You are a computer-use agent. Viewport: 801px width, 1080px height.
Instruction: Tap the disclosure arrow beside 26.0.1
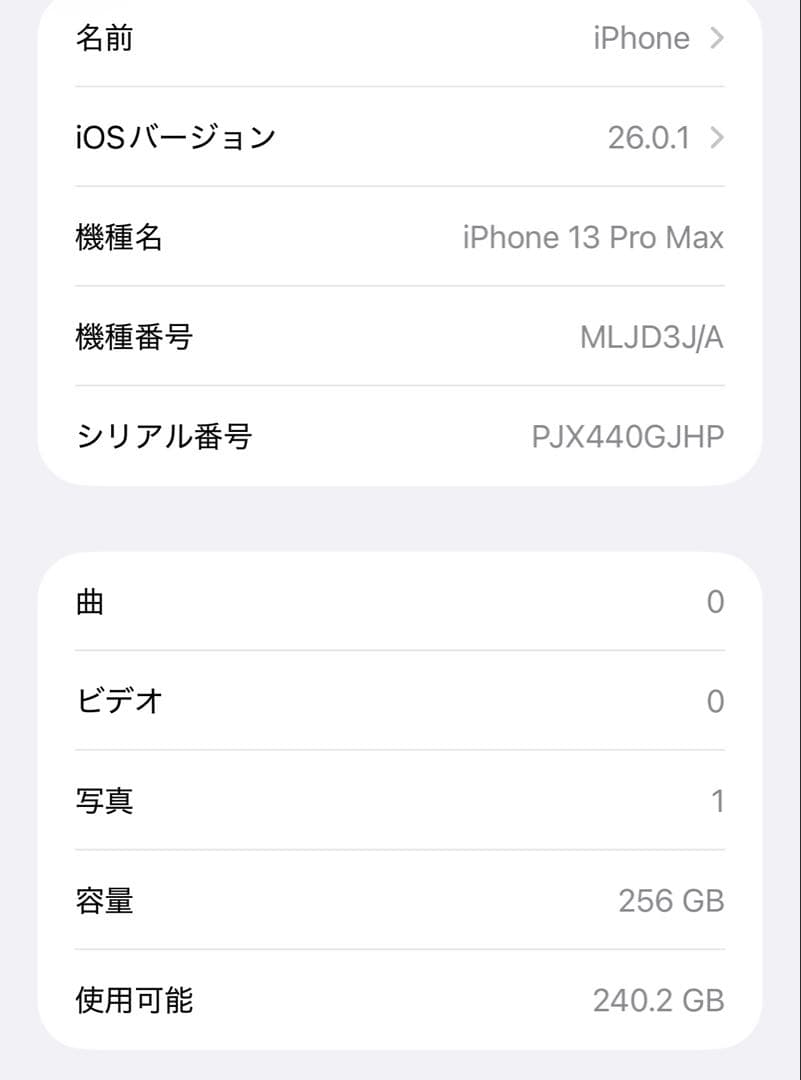click(717, 138)
